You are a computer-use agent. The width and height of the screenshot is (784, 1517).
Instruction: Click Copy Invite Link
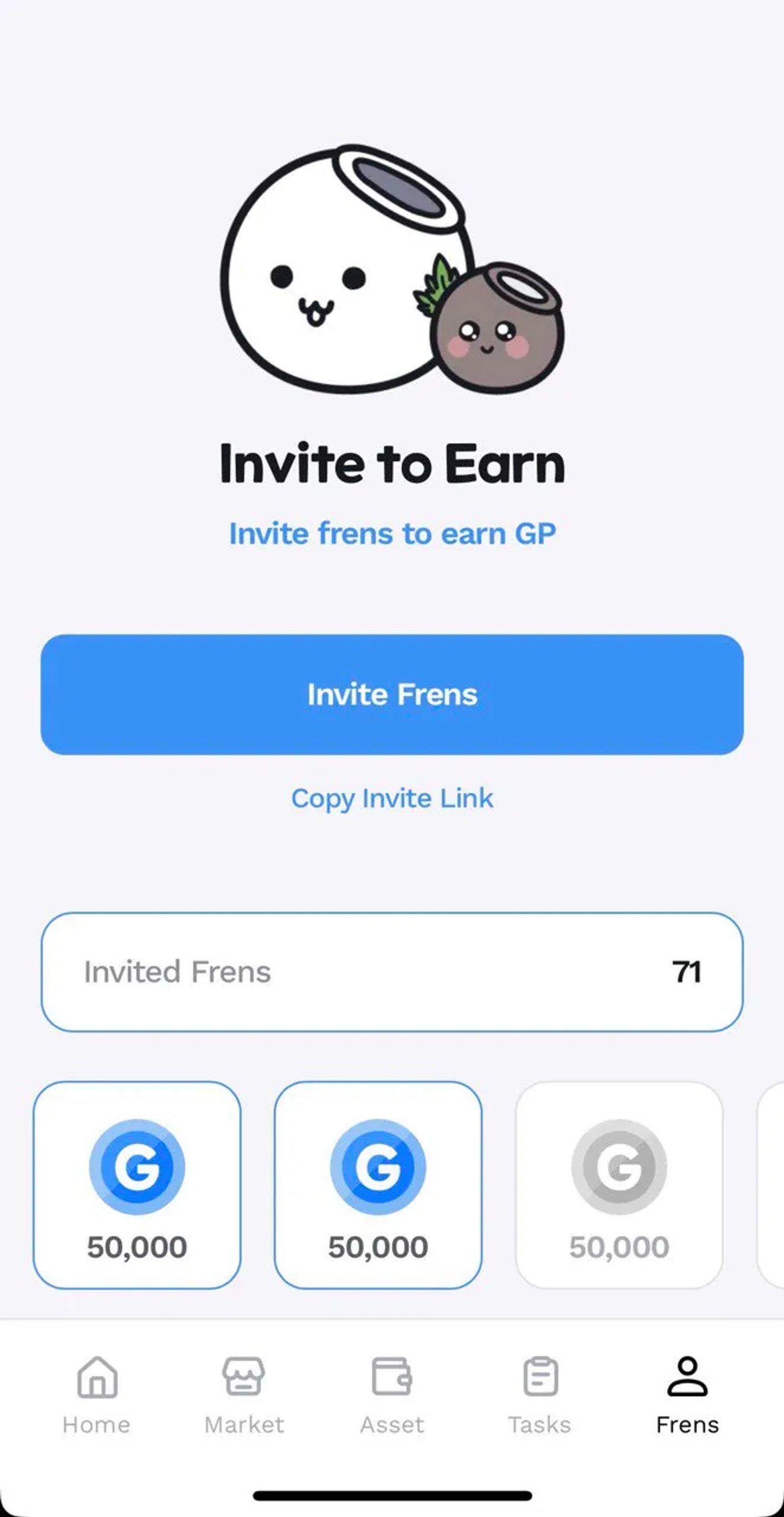[x=392, y=799]
